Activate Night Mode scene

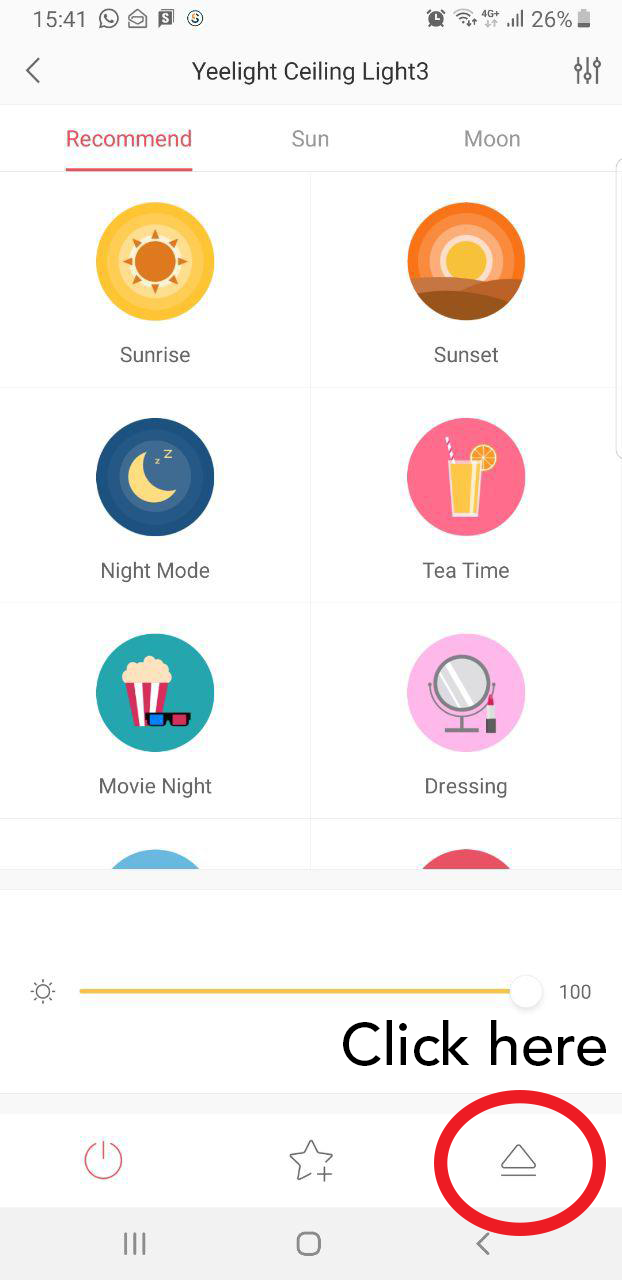coord(155,478)
